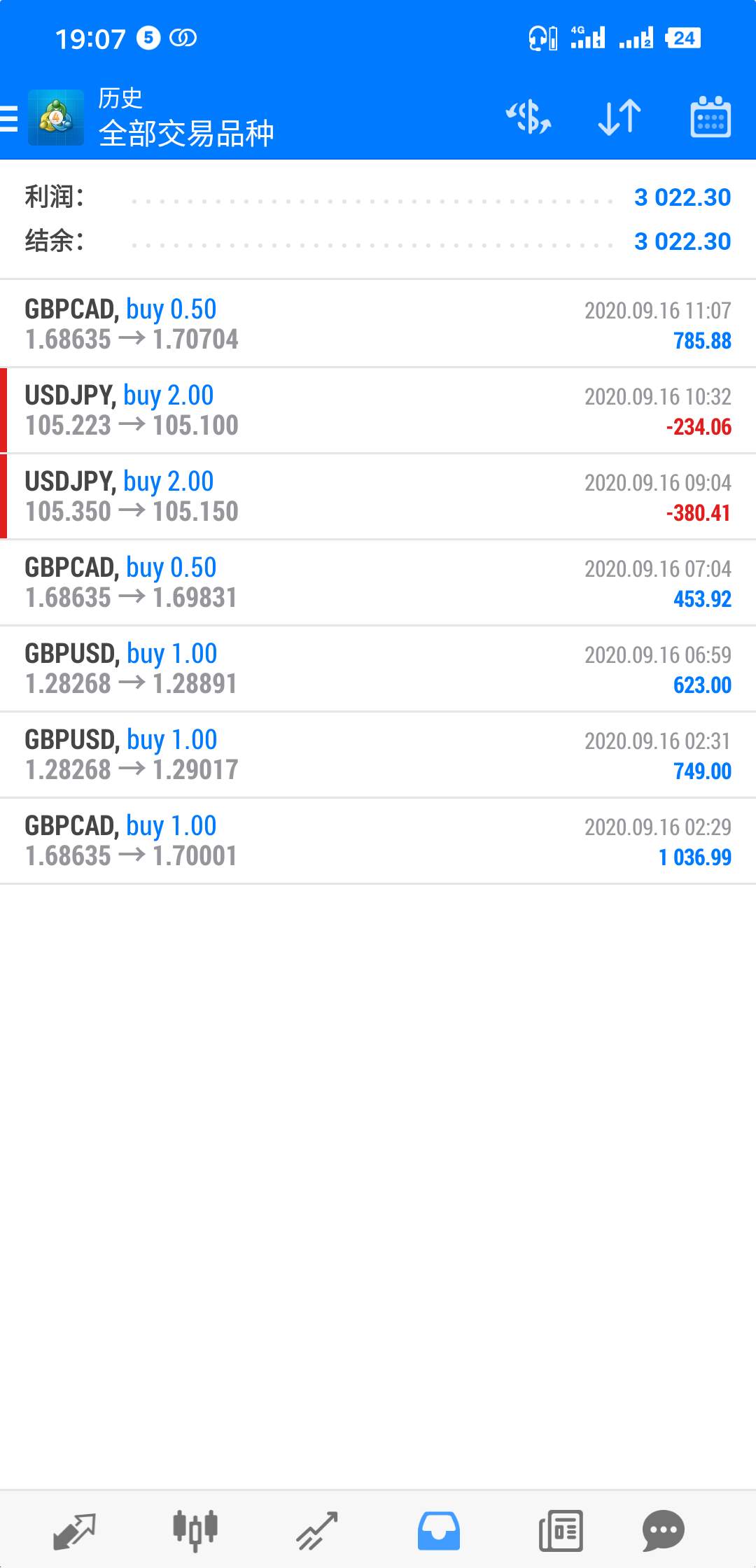The width and height of the screenshot is (756, 1568).
Task: View the GBPUSD trade with profit 749.00
Action: [378, 755]
